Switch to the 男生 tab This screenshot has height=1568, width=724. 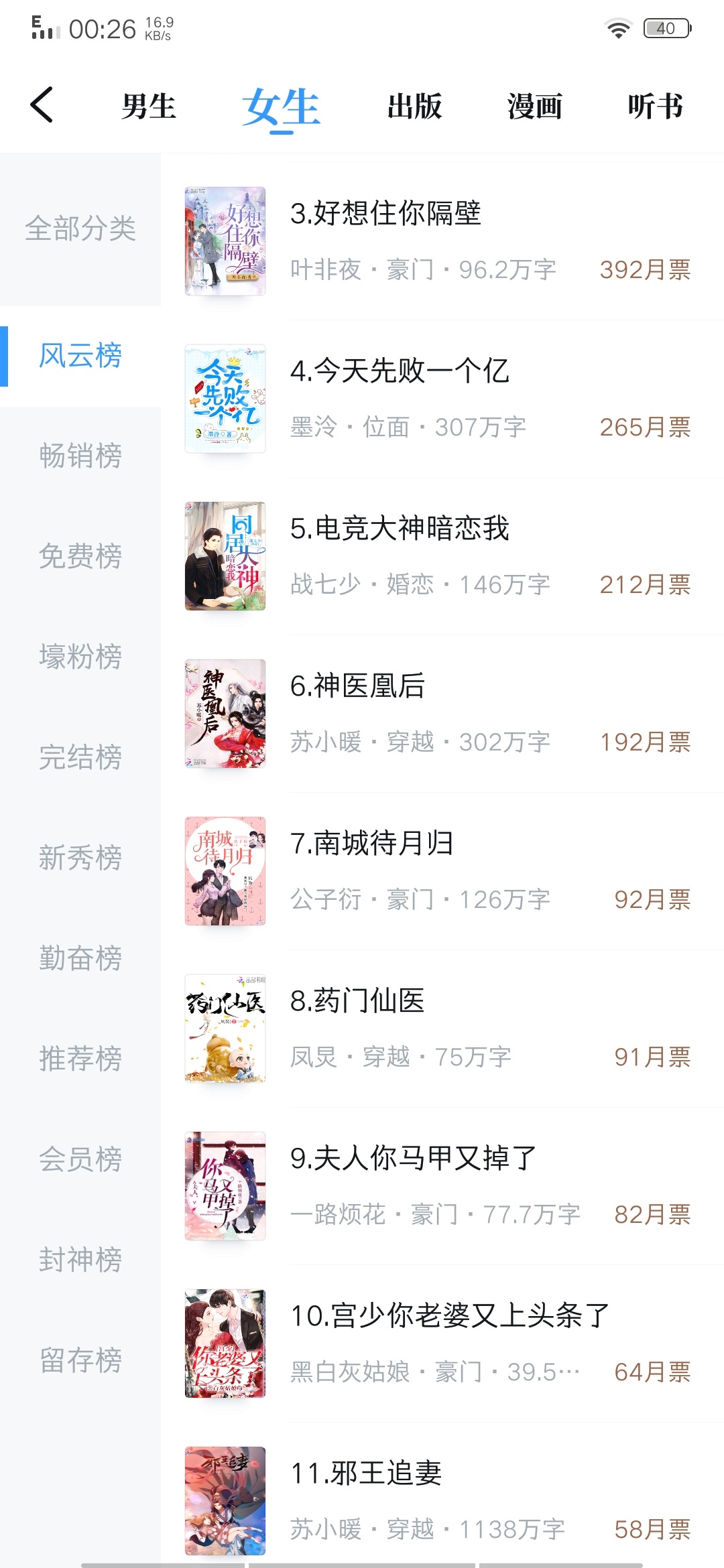pos(149,107)
